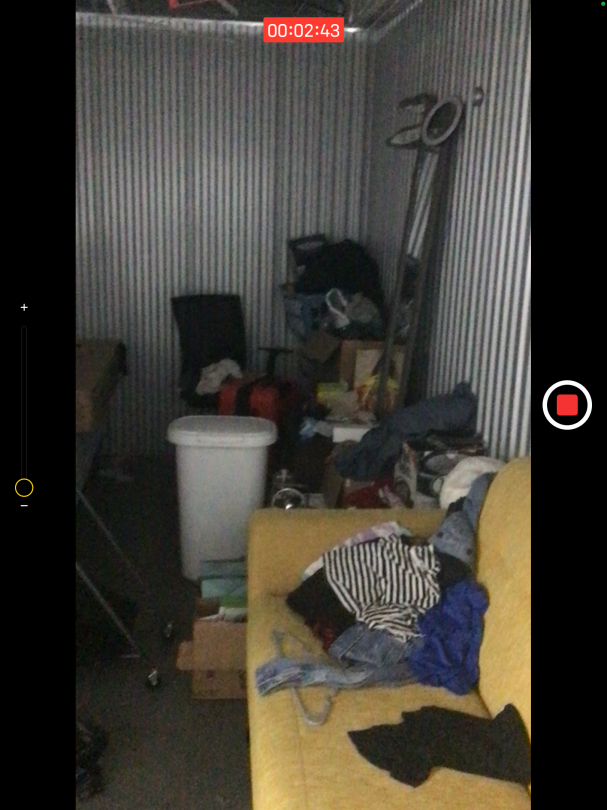This screenshot has height=810, width=607.
Task: Tap the zoom slider knob
Action: pyautogui.click(x=24, y=488)
